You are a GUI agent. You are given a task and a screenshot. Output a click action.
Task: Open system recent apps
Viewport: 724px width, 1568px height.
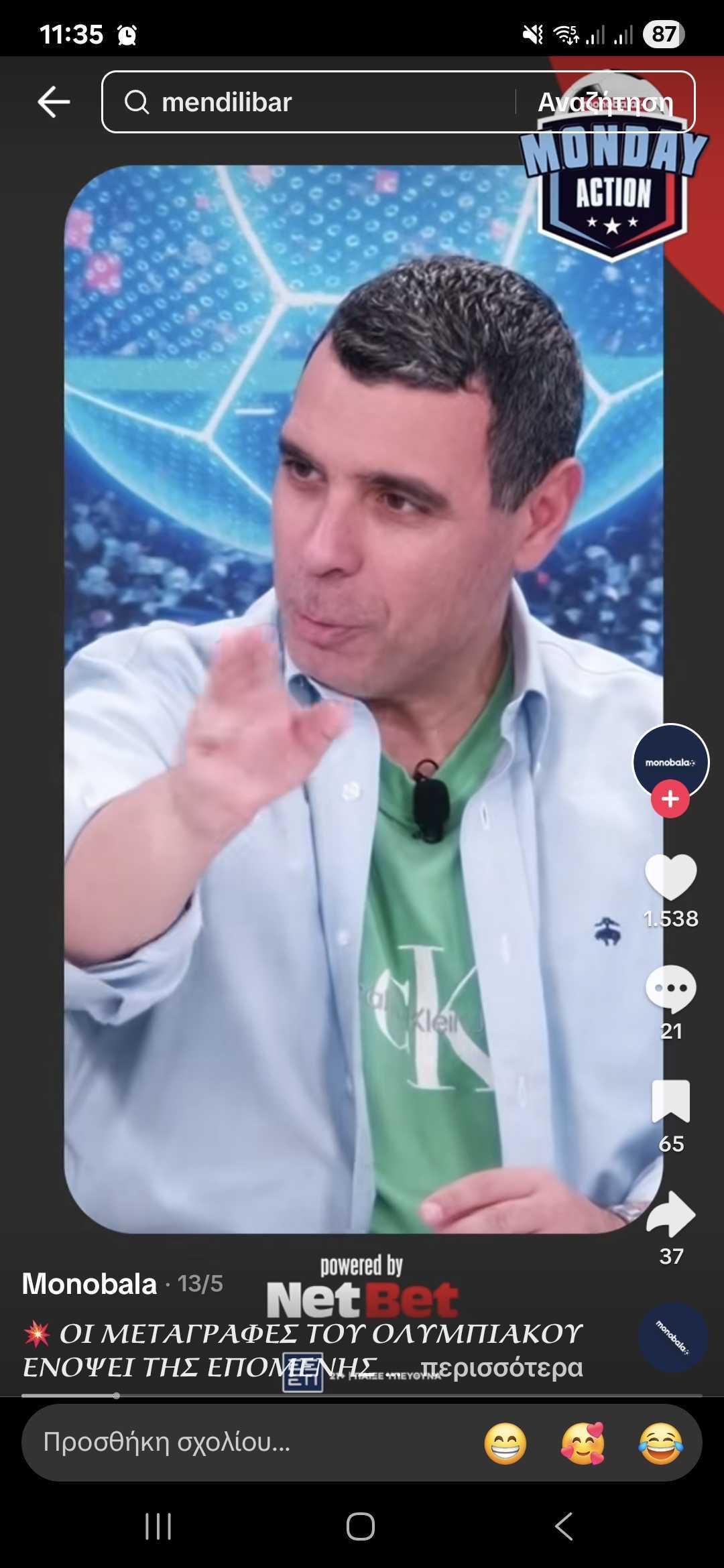158,1526
